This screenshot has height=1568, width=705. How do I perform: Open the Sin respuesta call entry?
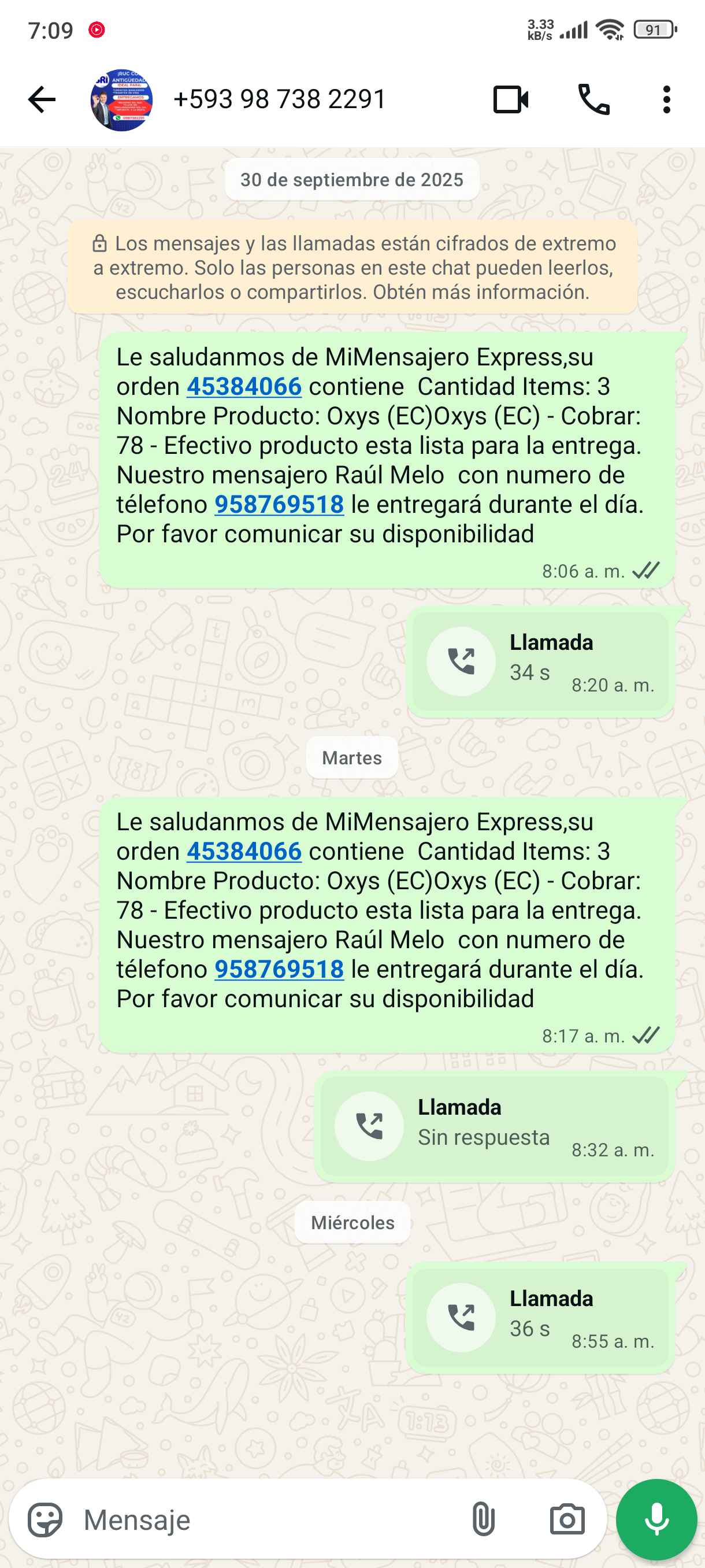[494, 1126]
